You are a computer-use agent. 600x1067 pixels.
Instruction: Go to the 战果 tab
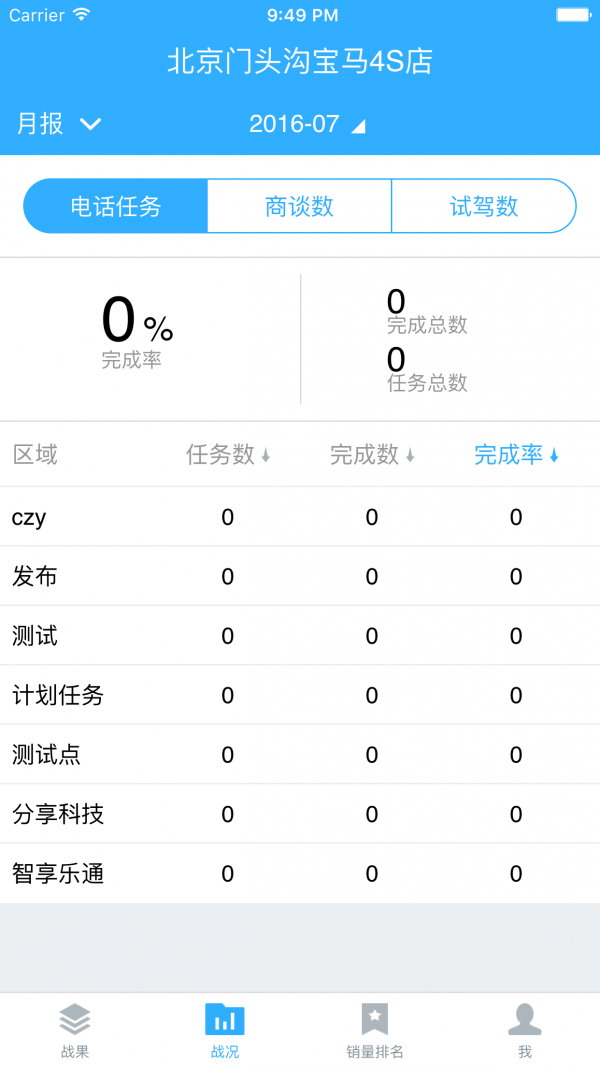click(x=75, y=1030)
